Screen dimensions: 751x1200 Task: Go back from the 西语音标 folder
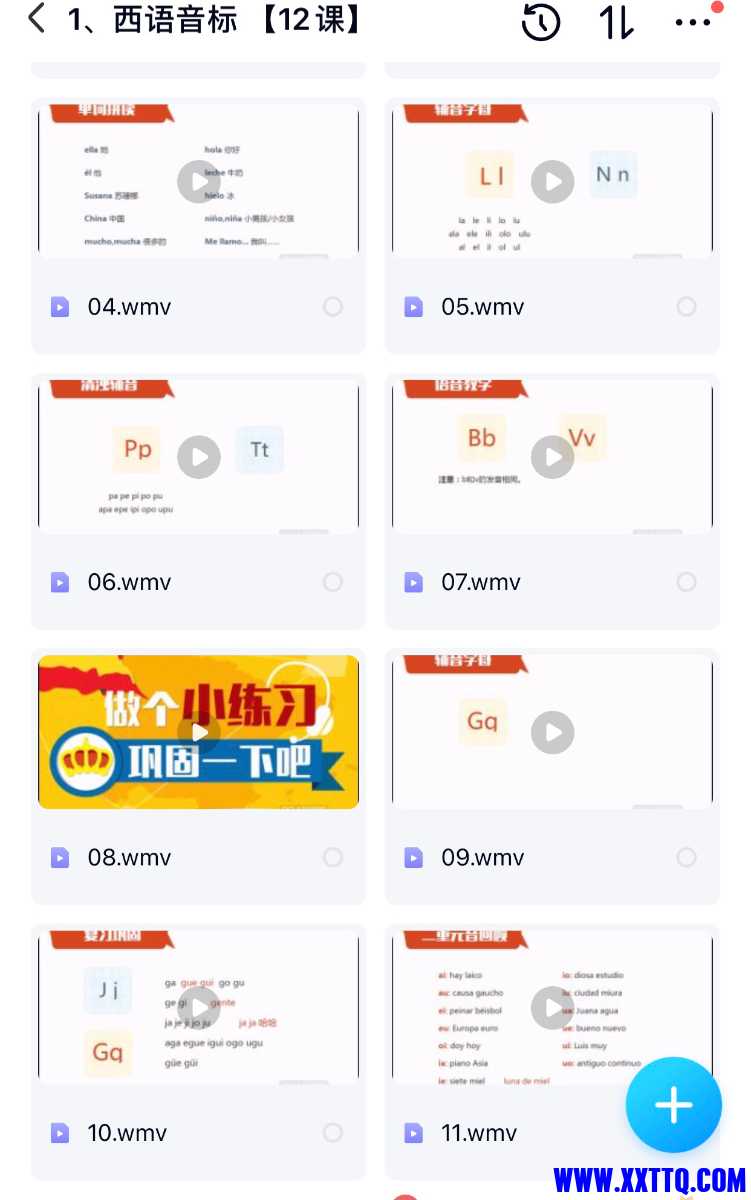37,19
